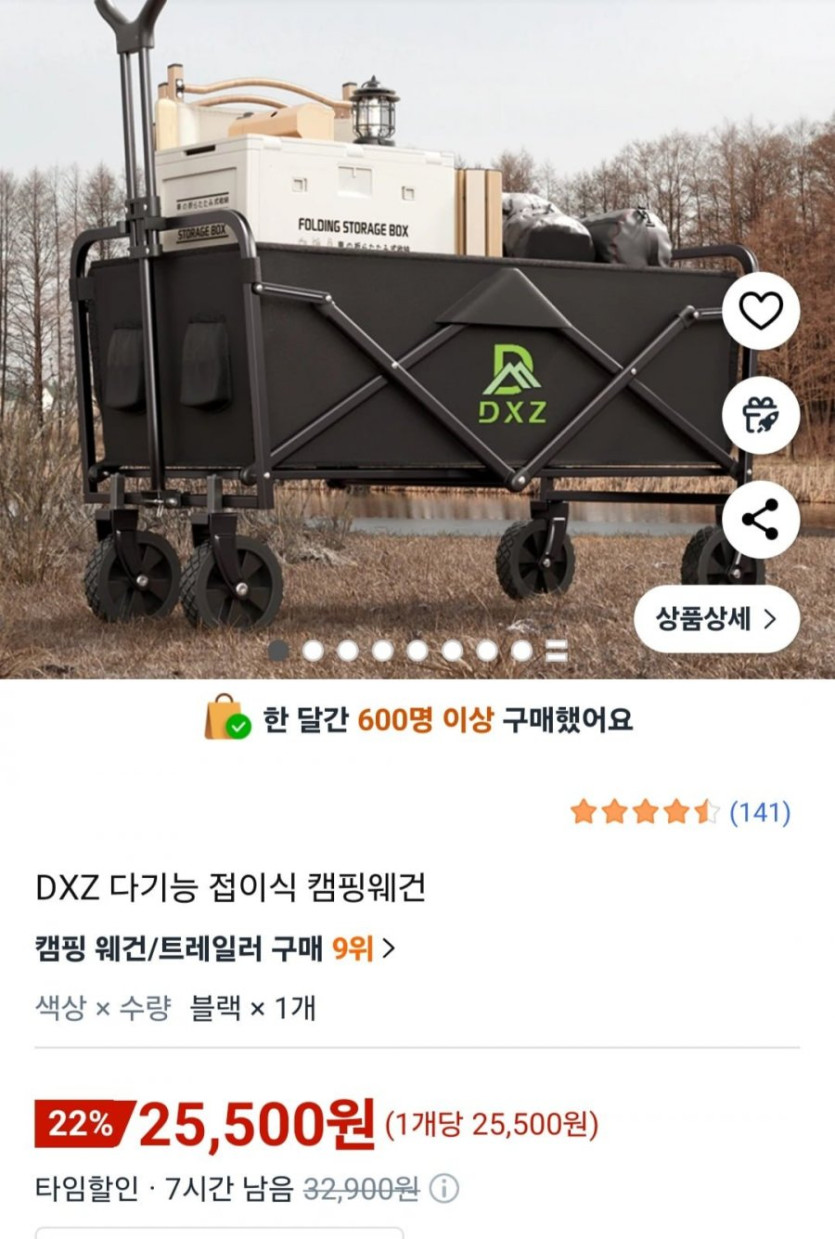Add product to wishlist with heart icon
The width and height of the screenshot is (835, 1239).
(760, 312)
